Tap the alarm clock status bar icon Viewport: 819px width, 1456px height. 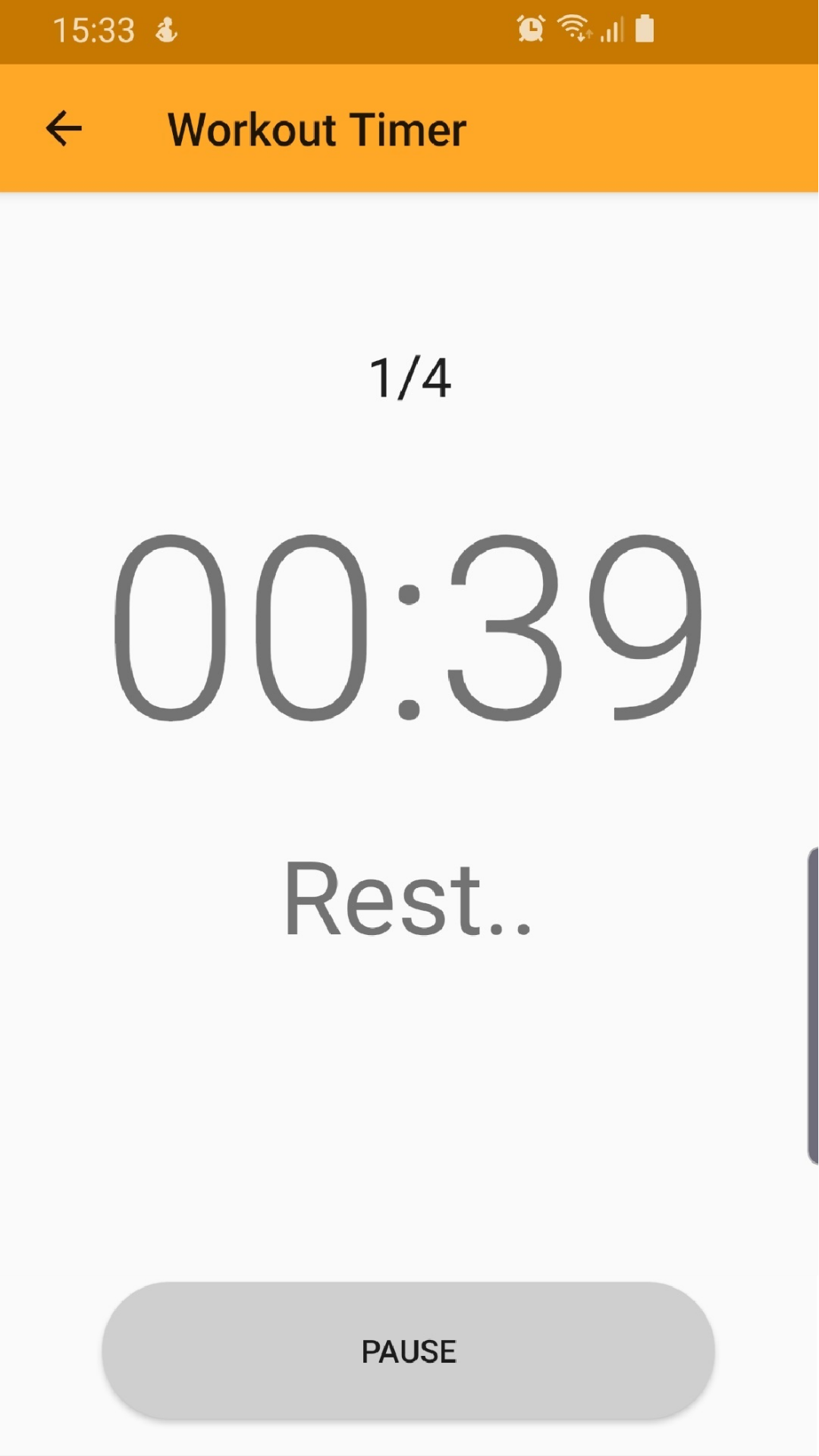[531, 29]
